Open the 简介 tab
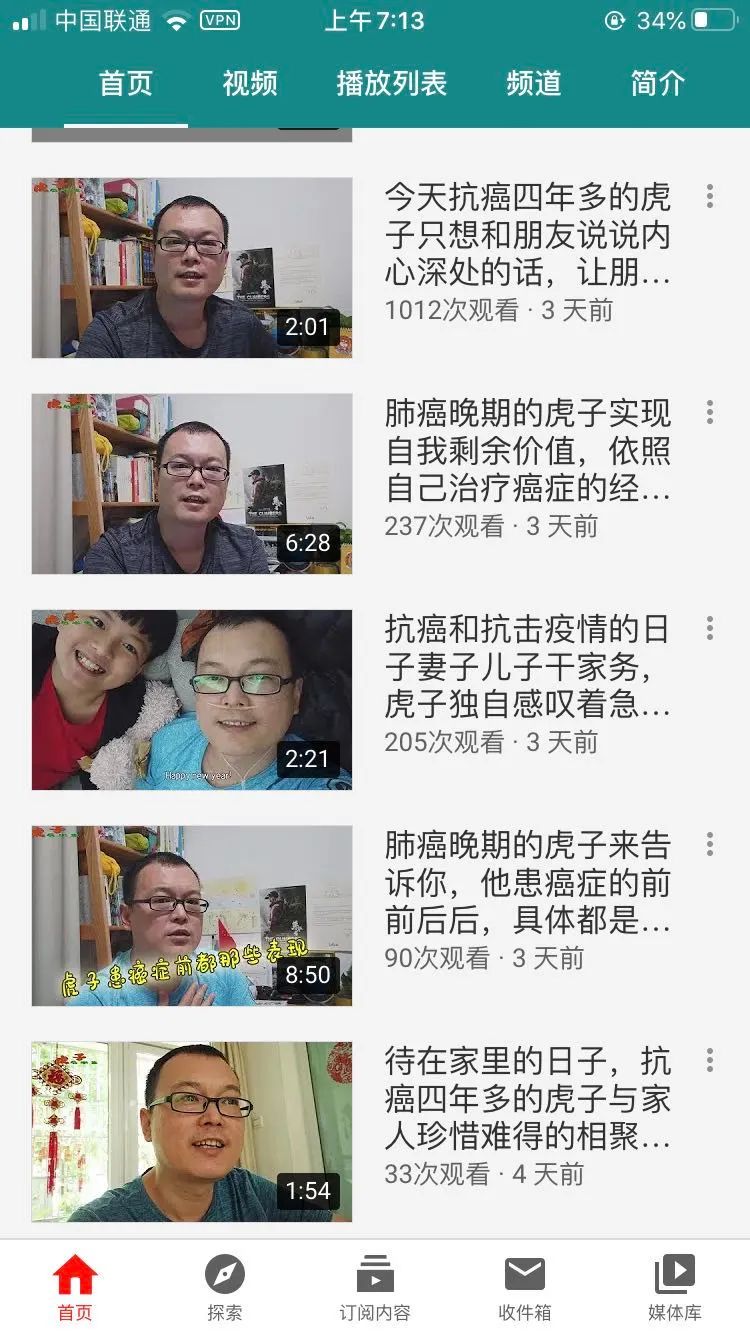Viewport: 750px width, 1334px height. point(657,83)
